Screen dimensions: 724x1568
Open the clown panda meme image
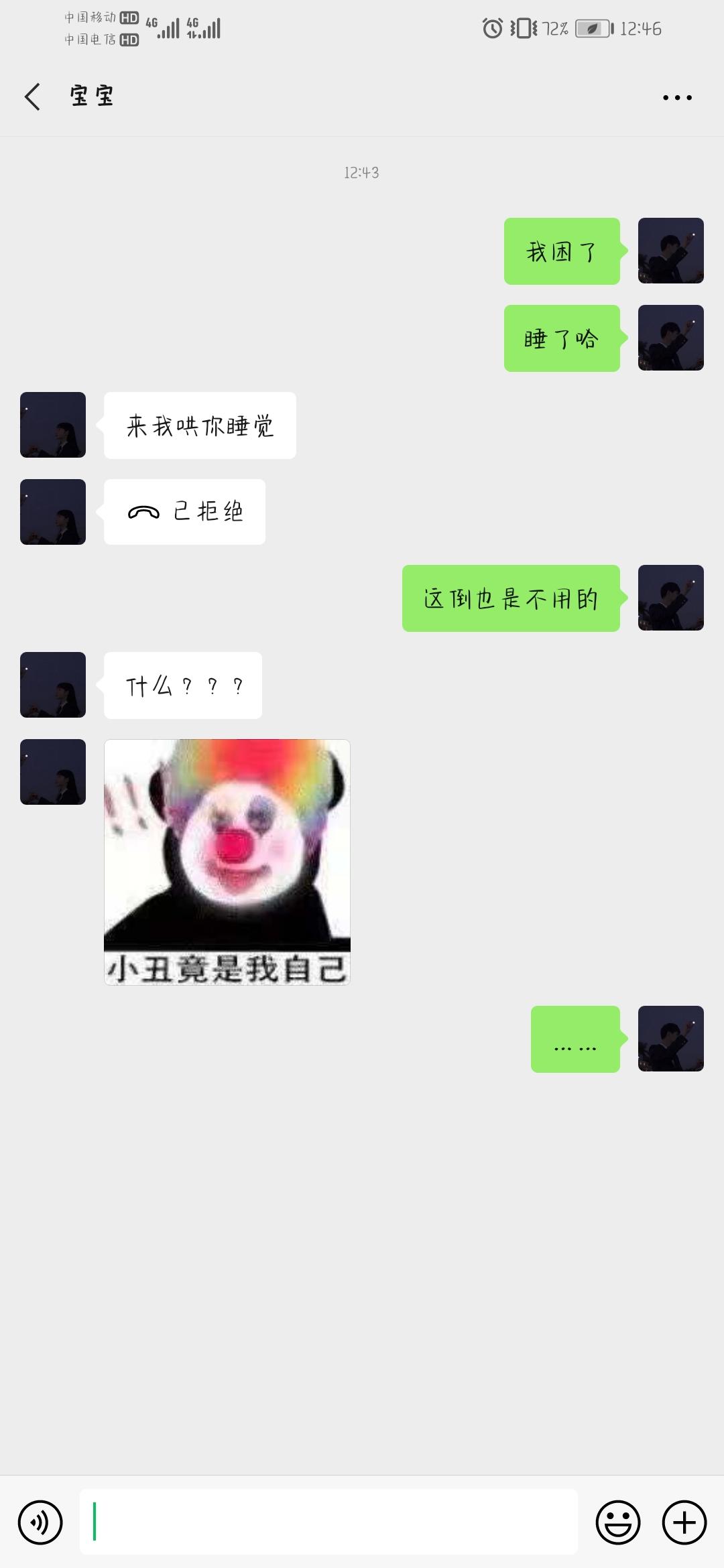coord(227,862)
